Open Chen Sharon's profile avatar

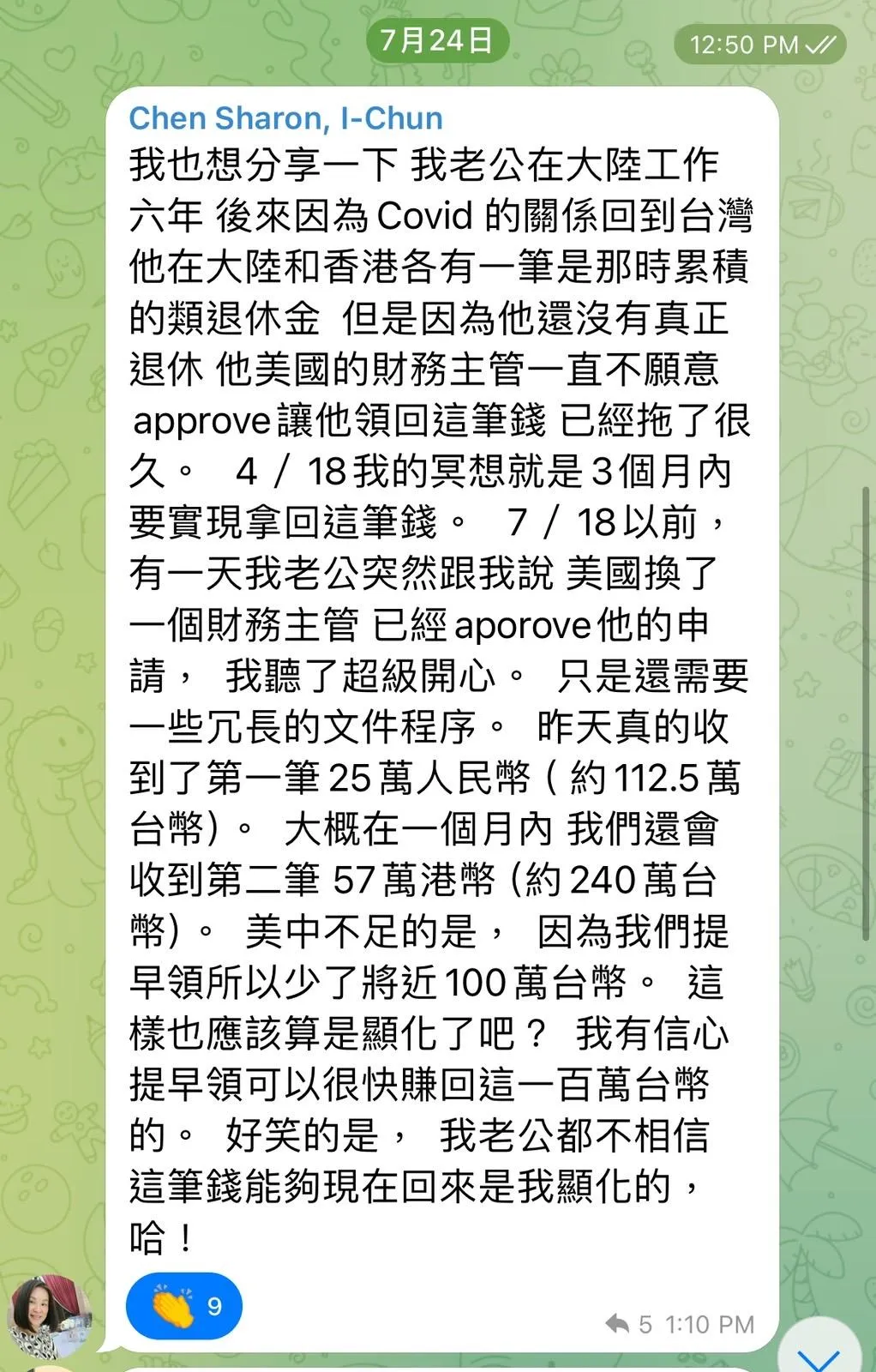pyautogui.click(x=49, y=1318)
